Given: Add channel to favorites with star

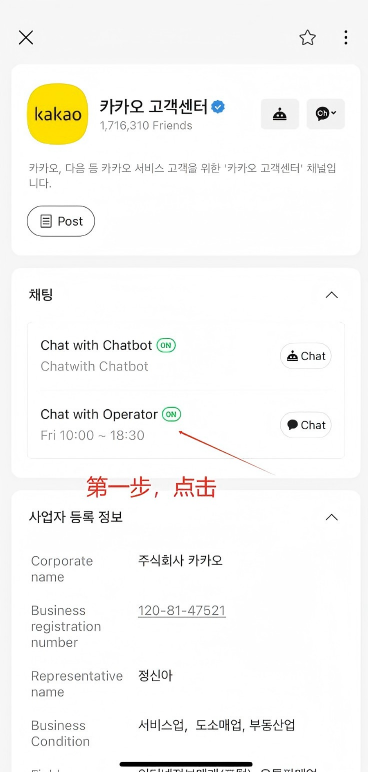Looking at the screenshot, I should [x=307, y=37].
